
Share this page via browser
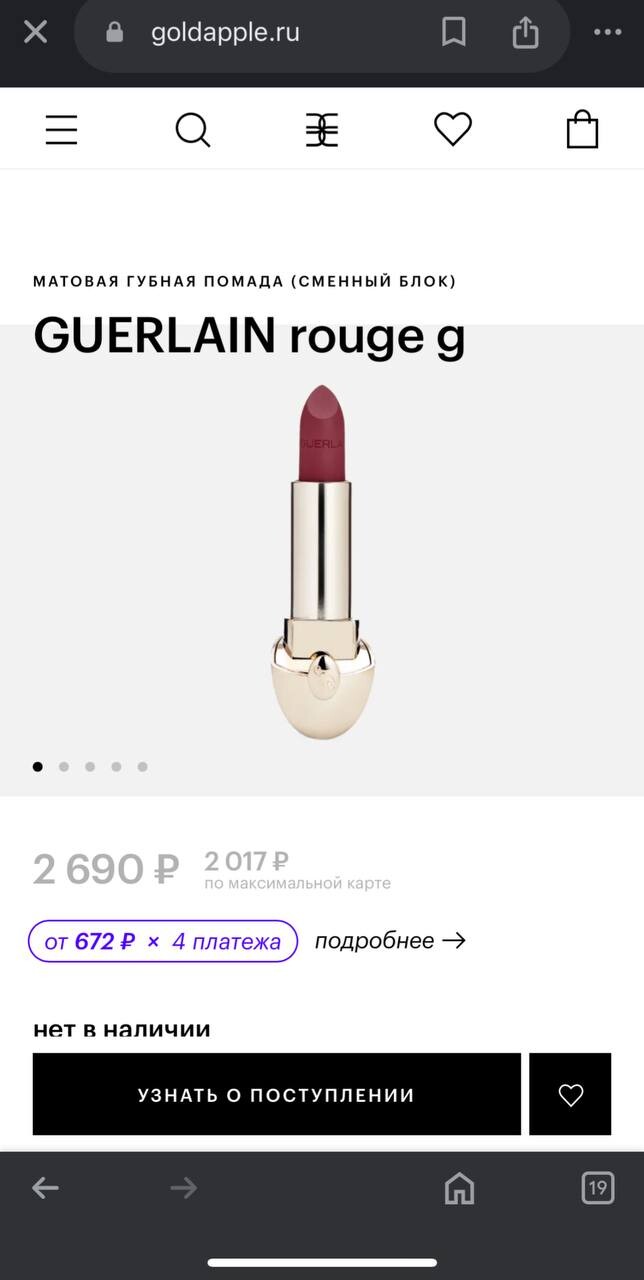(525, 33)
